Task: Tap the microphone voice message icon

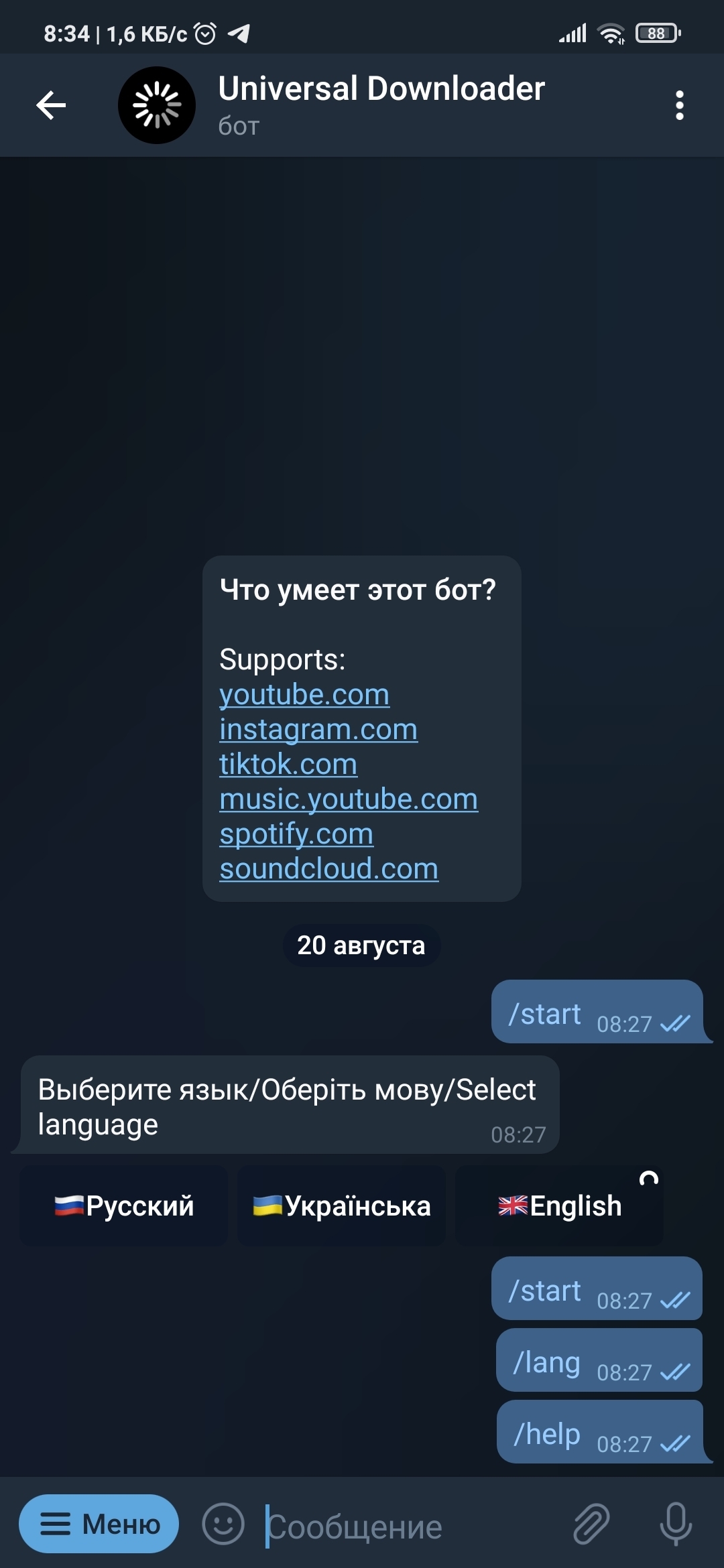Action: [675, 1524]
